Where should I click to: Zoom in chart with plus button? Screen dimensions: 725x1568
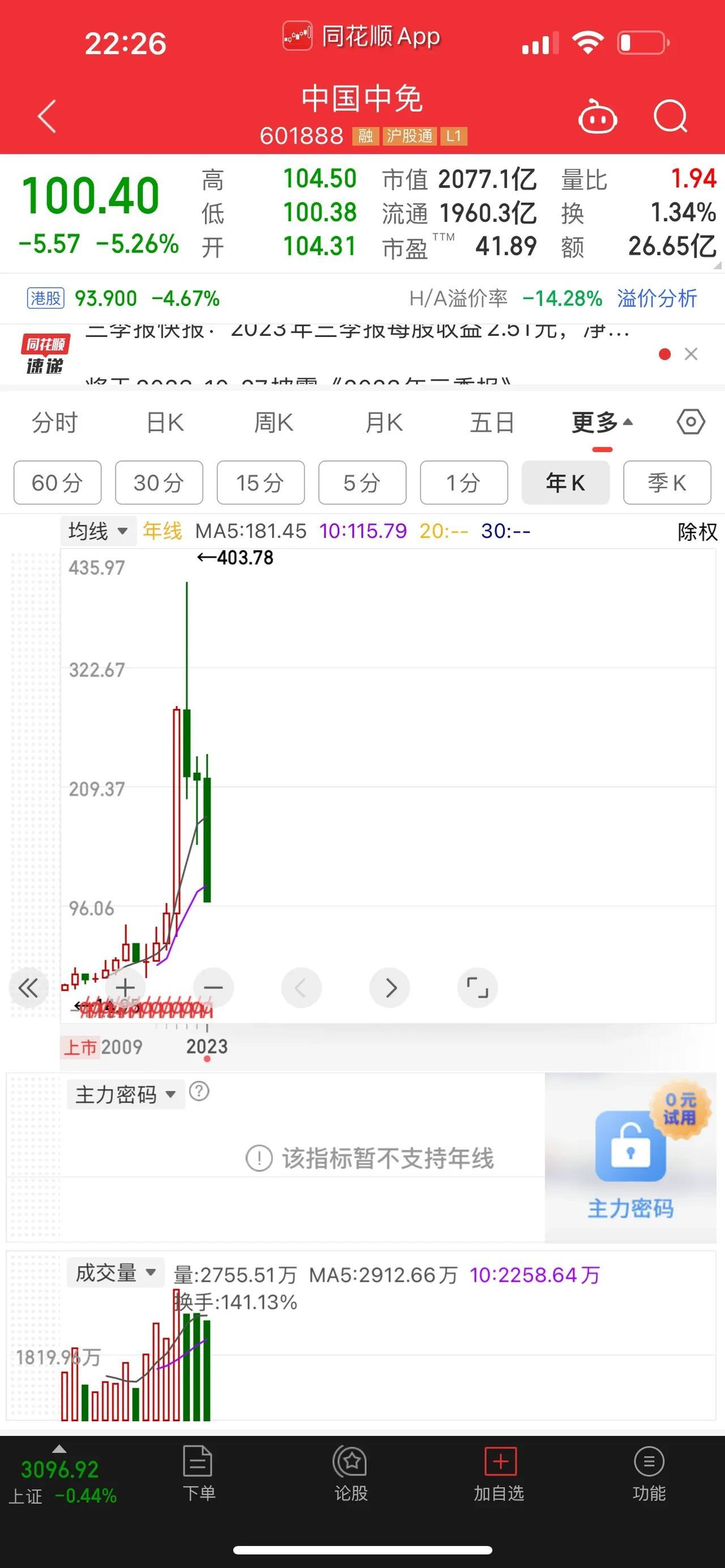point(125,988)
